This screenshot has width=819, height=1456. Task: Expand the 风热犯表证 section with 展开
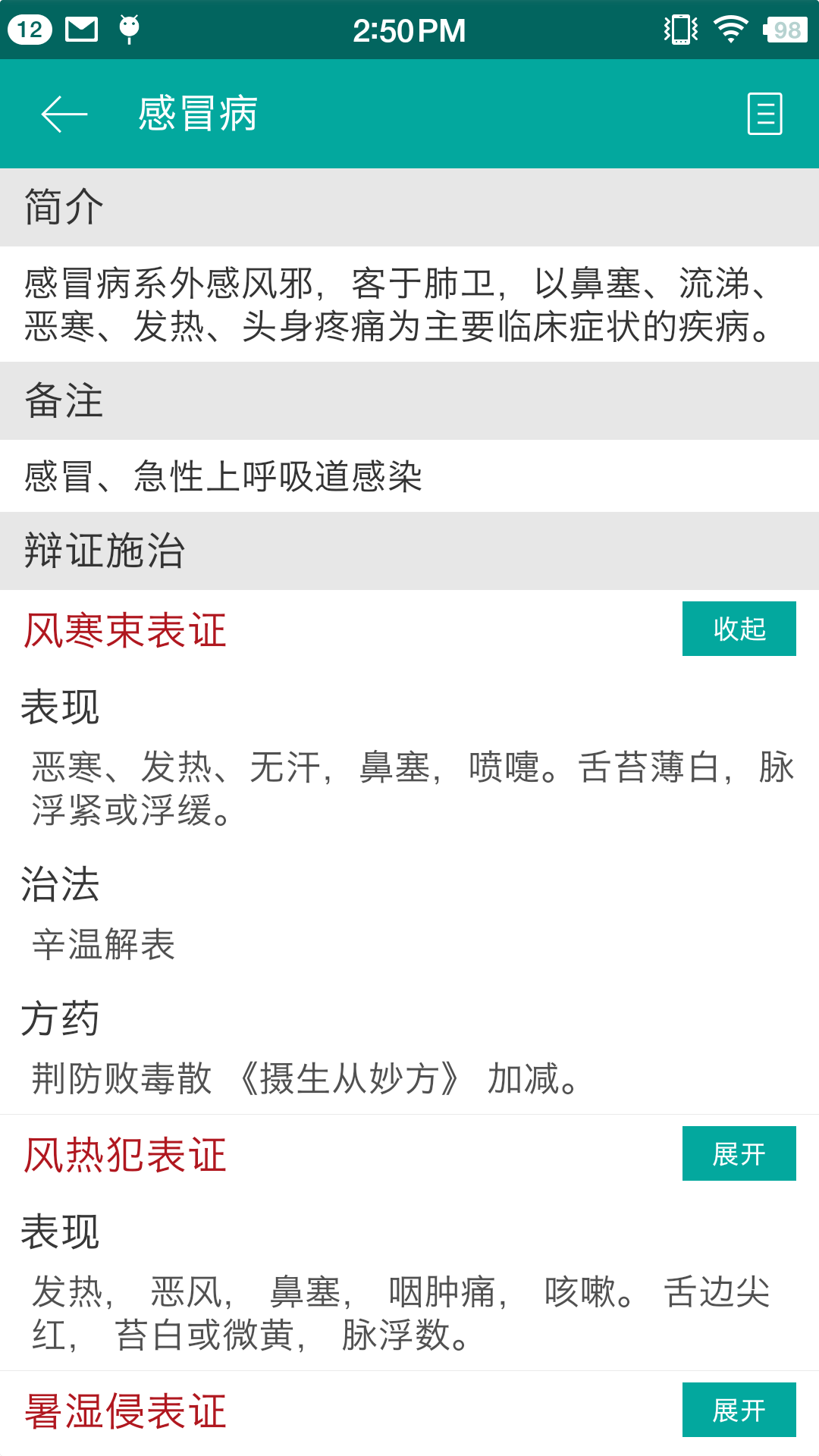[739, 1154]
